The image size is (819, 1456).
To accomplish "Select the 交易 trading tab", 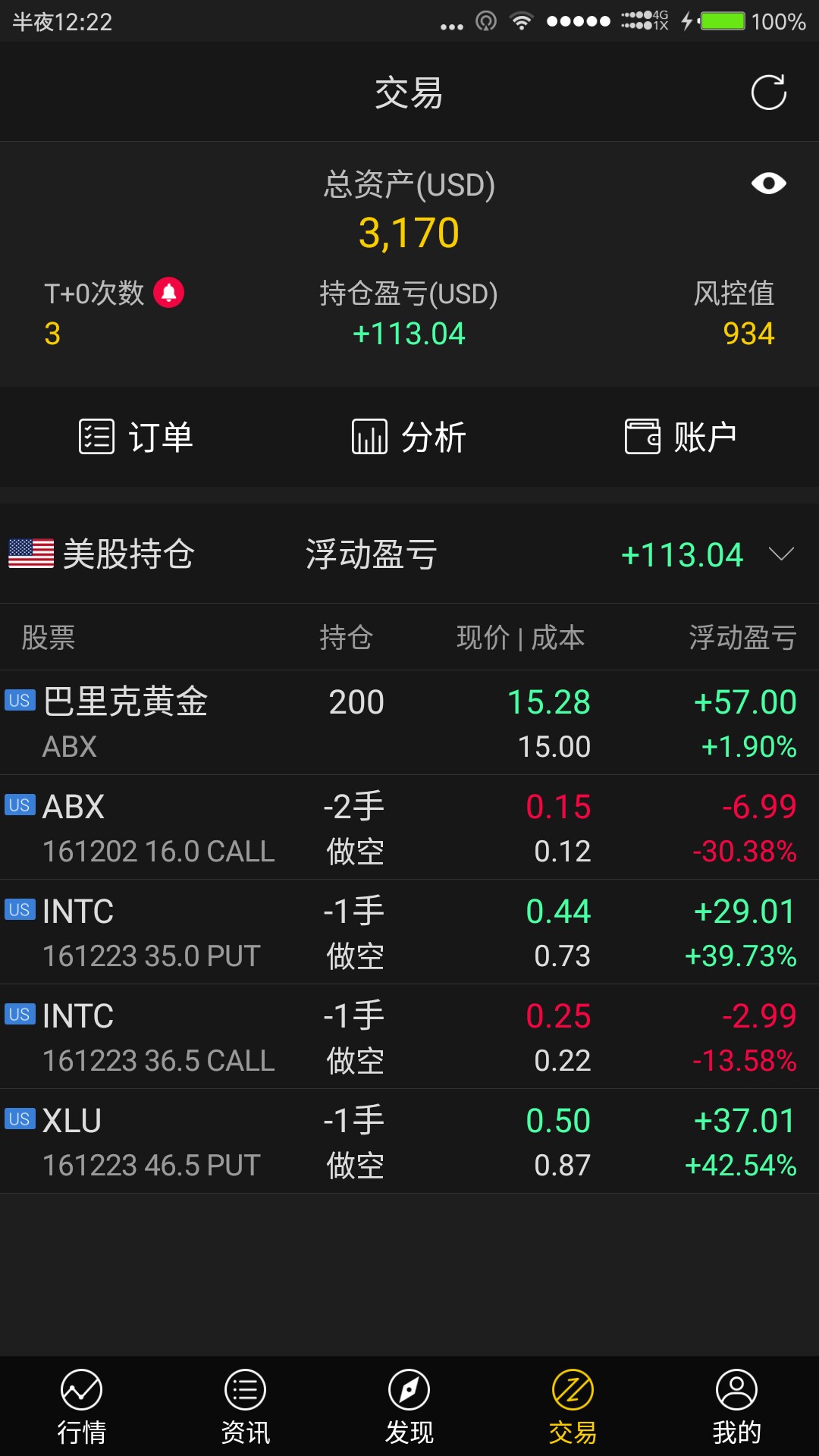I will click(573, 1407).
